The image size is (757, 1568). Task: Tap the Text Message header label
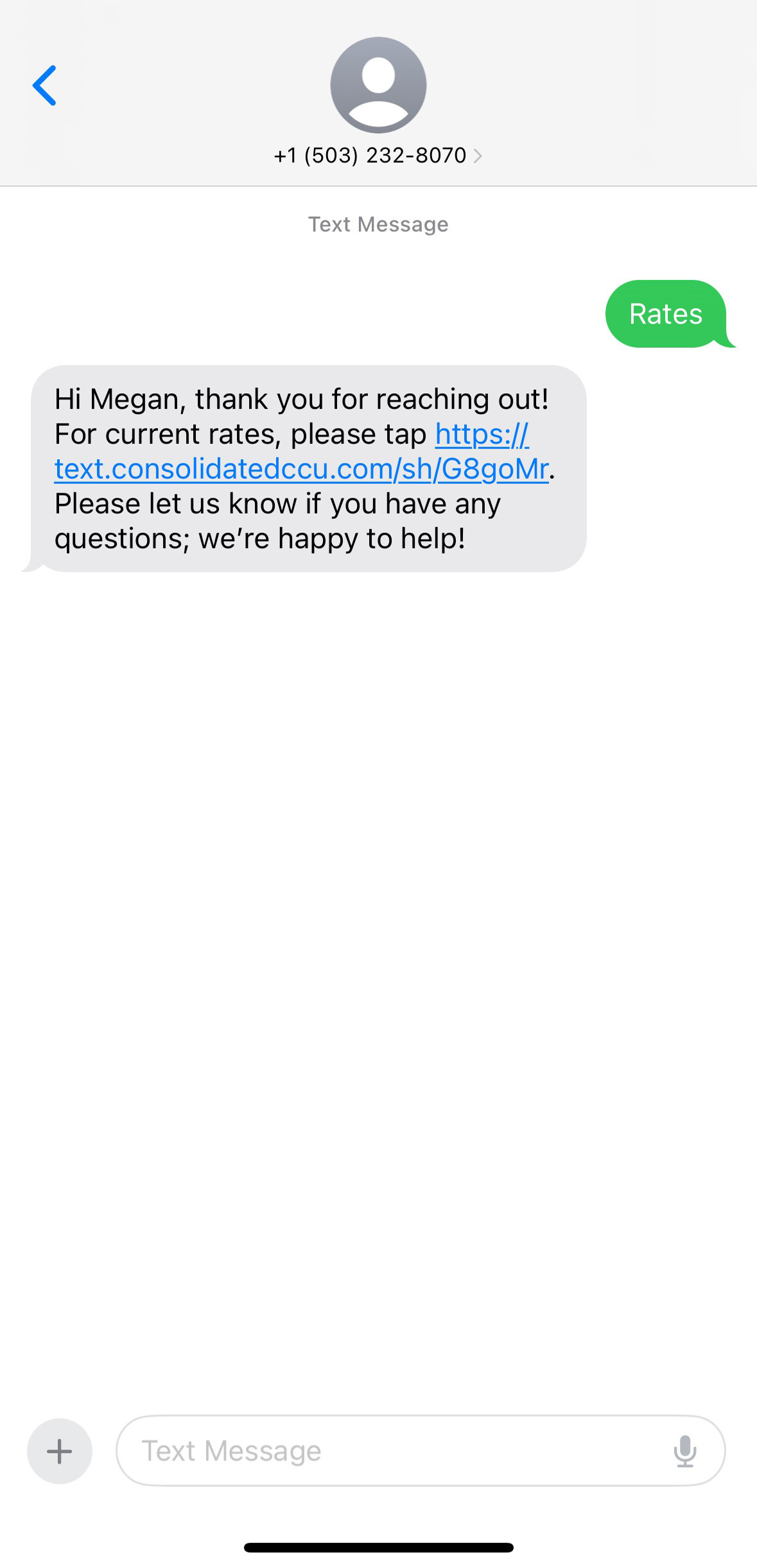point(378,224)
